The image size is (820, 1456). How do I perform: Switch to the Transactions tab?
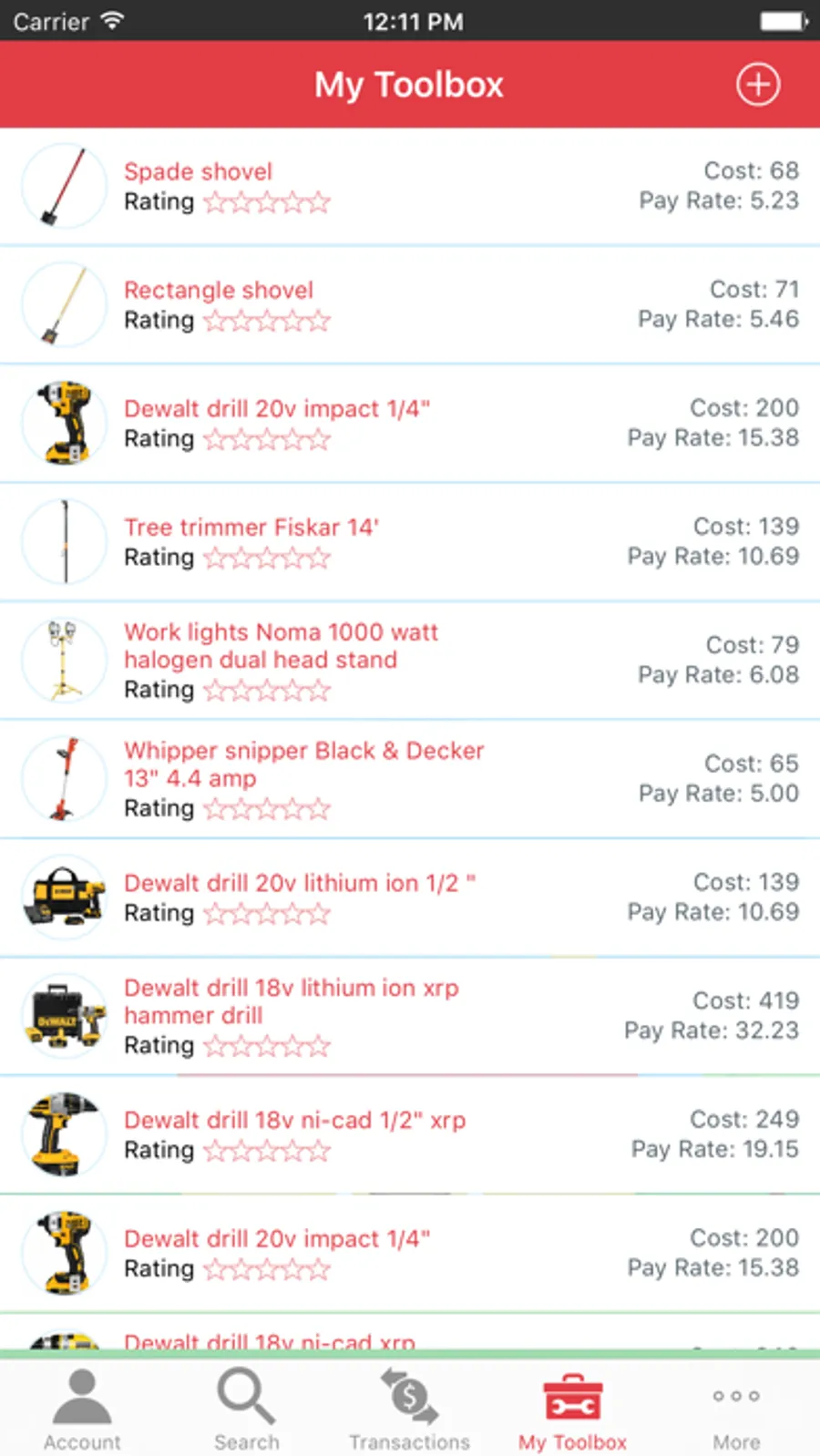click(410, 1410)
